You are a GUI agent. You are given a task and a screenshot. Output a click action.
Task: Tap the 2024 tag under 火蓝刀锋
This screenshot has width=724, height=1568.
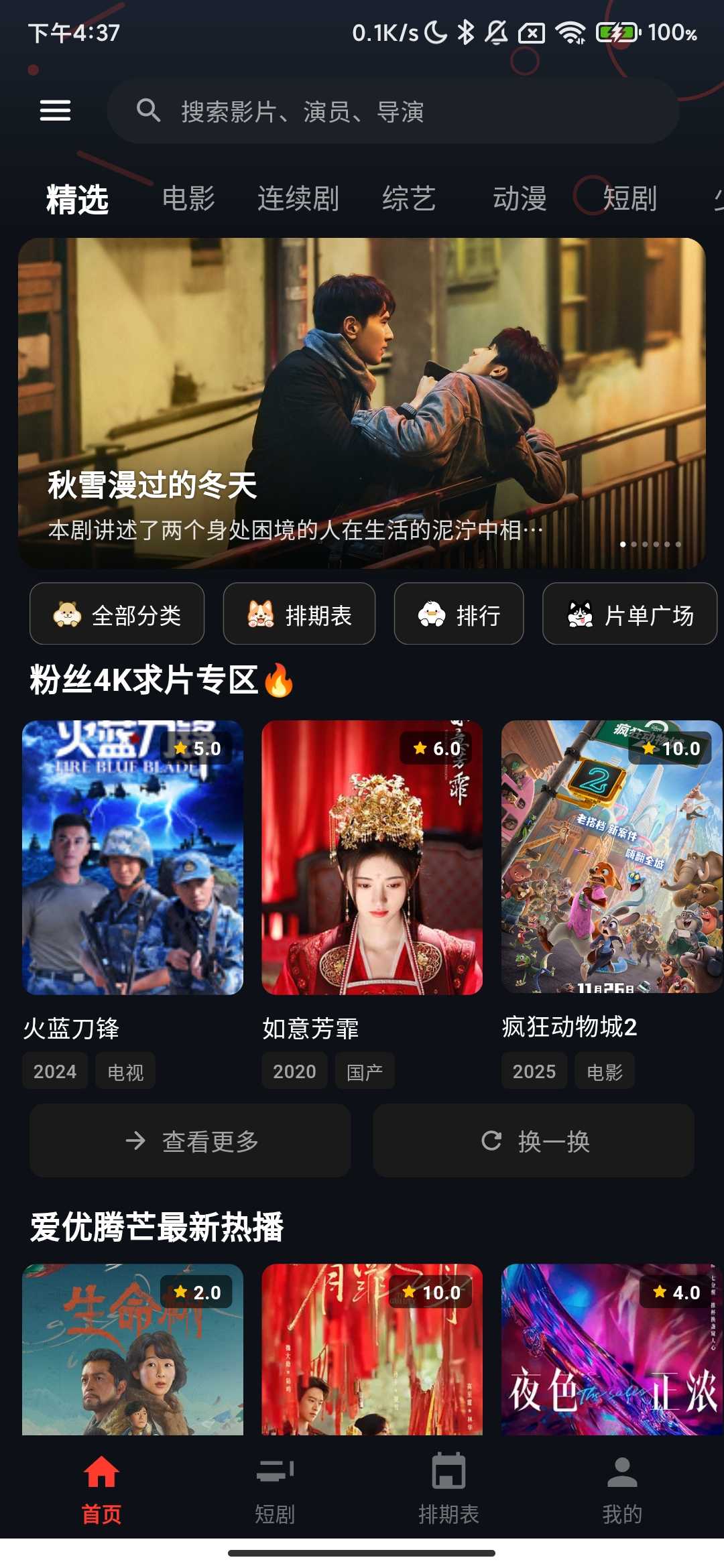54,1071
